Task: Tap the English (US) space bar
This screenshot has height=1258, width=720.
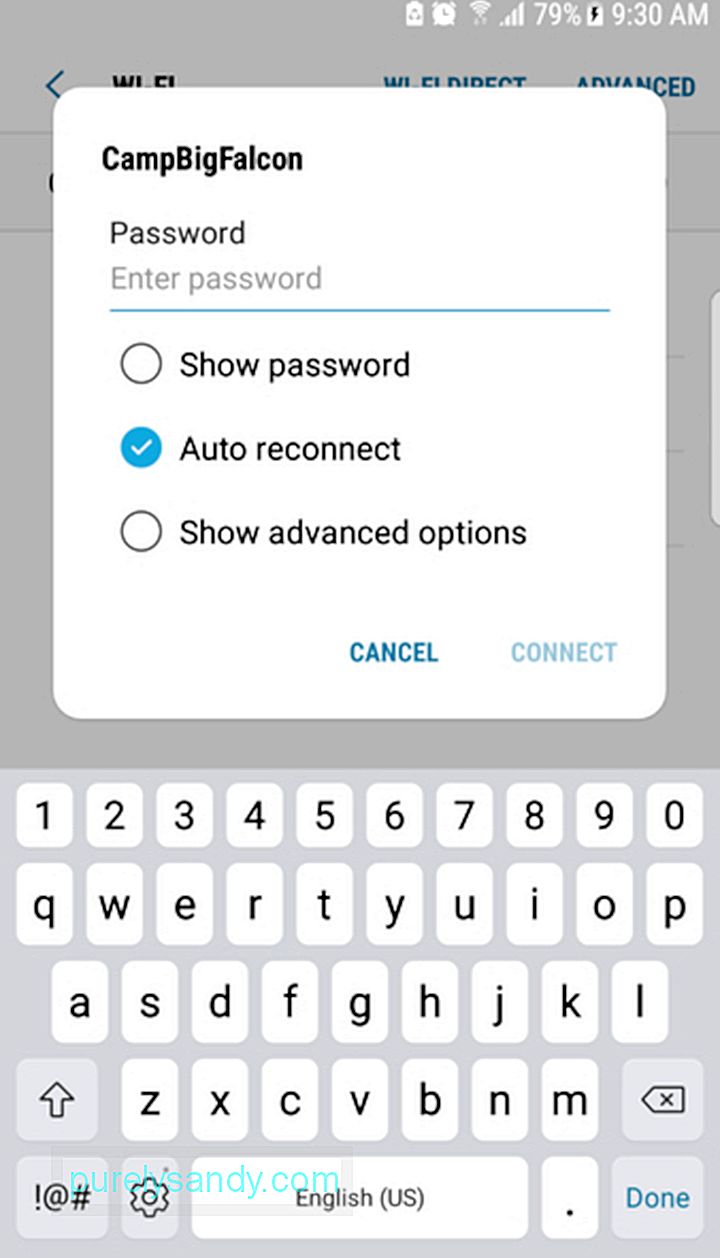Action: 360,1198
